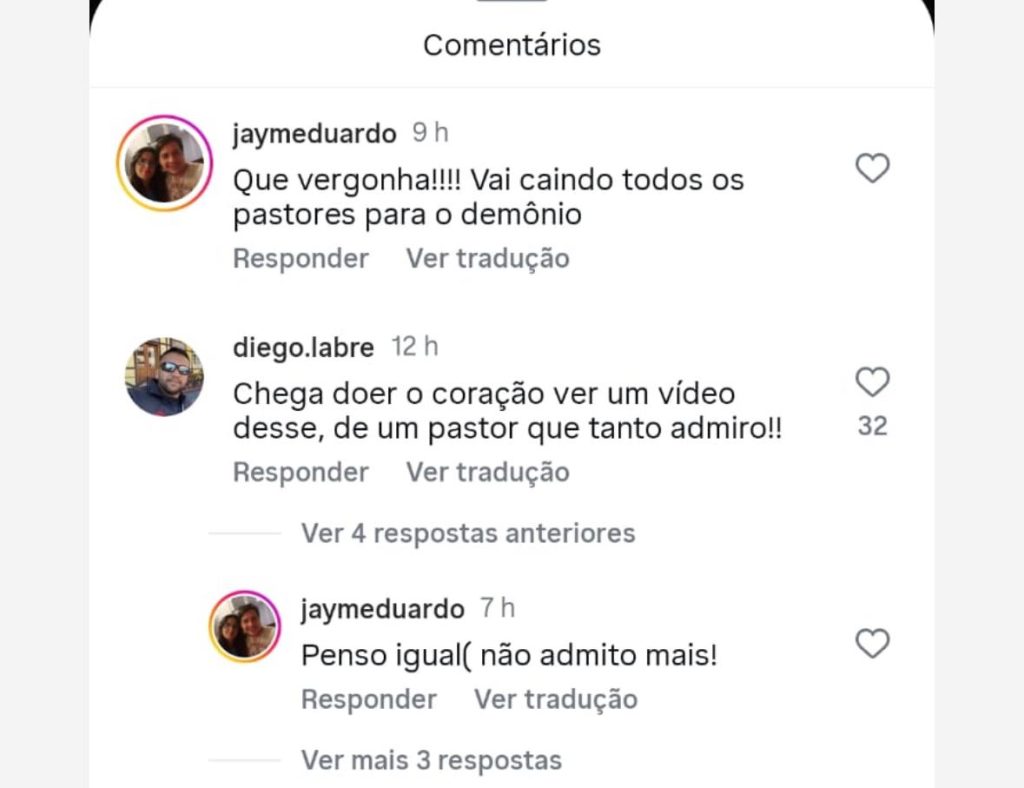Reply to jaymeduardo's "Que vergonha" comment

coord(300,258)
